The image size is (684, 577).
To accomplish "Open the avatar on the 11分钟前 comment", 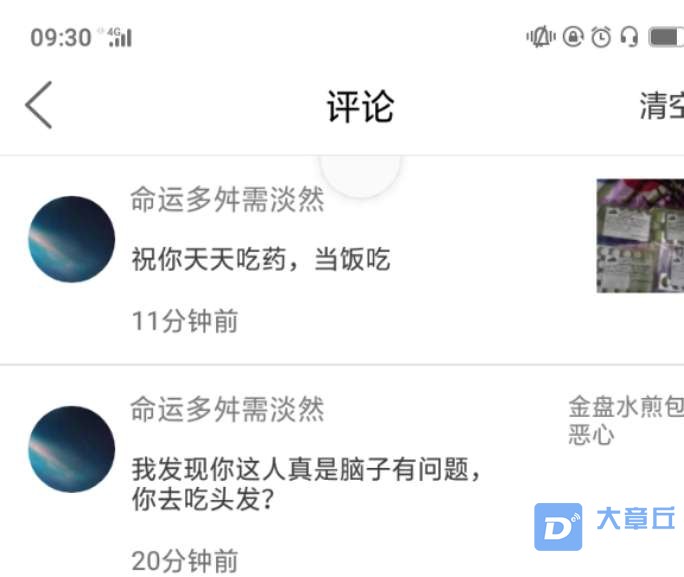I will 71,239.
